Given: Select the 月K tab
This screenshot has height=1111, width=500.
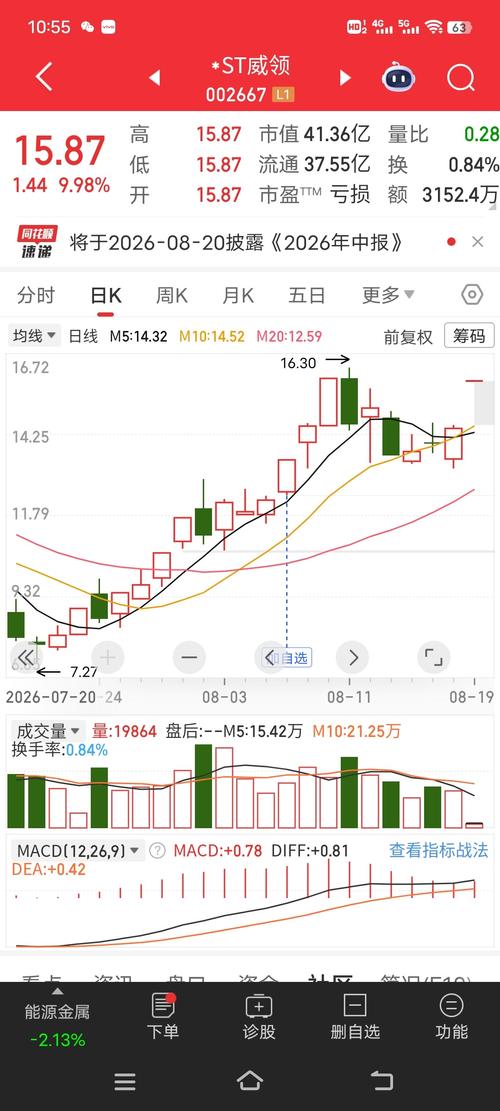Looking at the screenshot, I should coord(238,295).
